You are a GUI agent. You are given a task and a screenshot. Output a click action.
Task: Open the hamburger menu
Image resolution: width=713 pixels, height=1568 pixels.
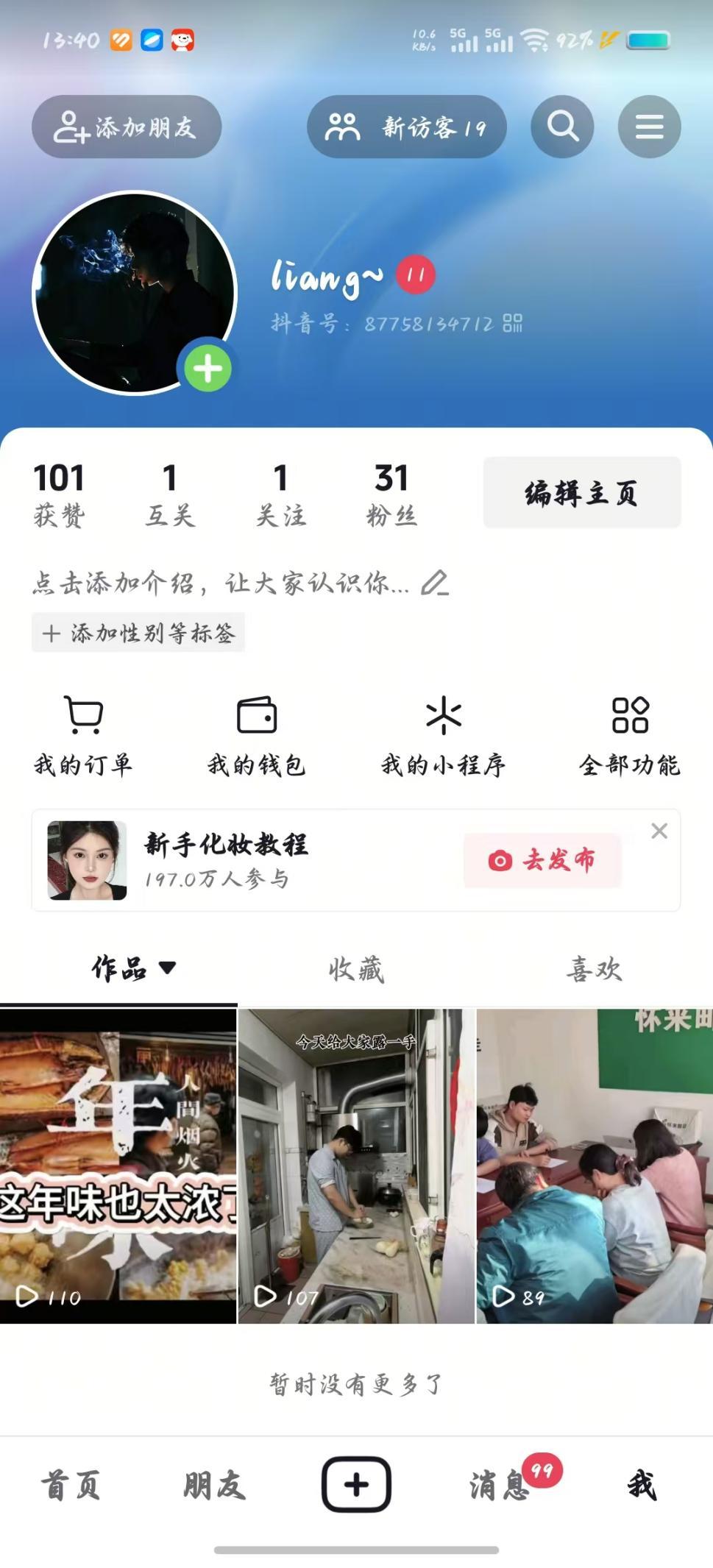coord(649,127)
